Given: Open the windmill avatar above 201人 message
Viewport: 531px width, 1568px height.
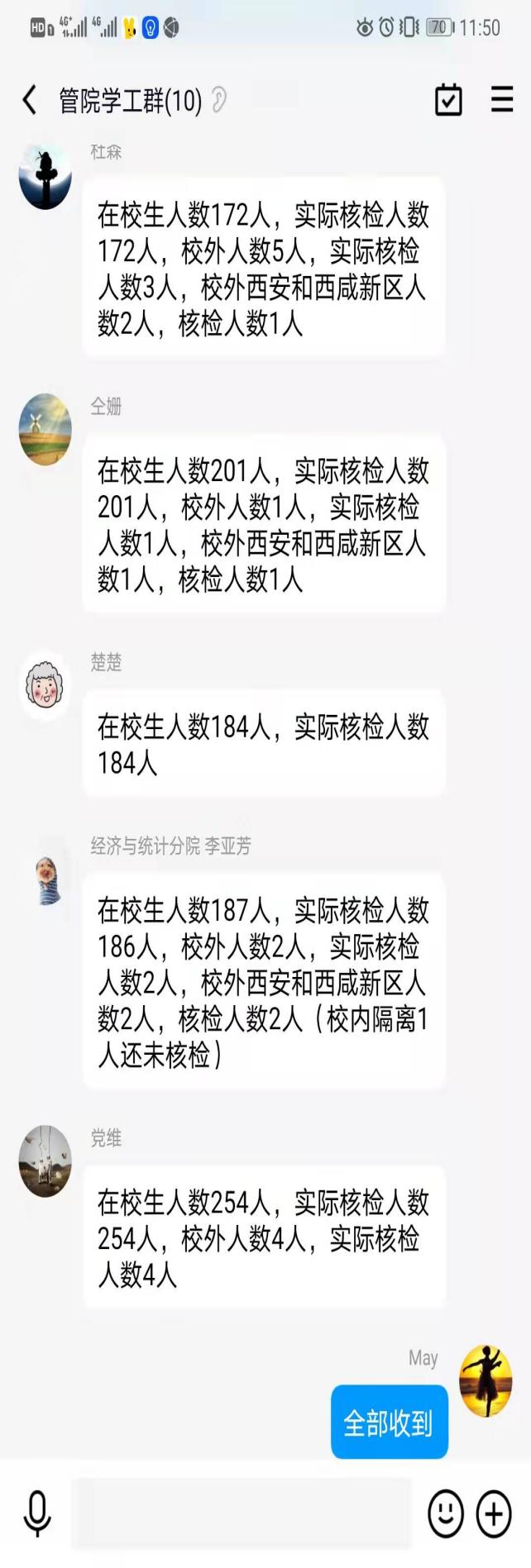Looking at the screenshot, I should pyautogui.click(x=45, y=429).
